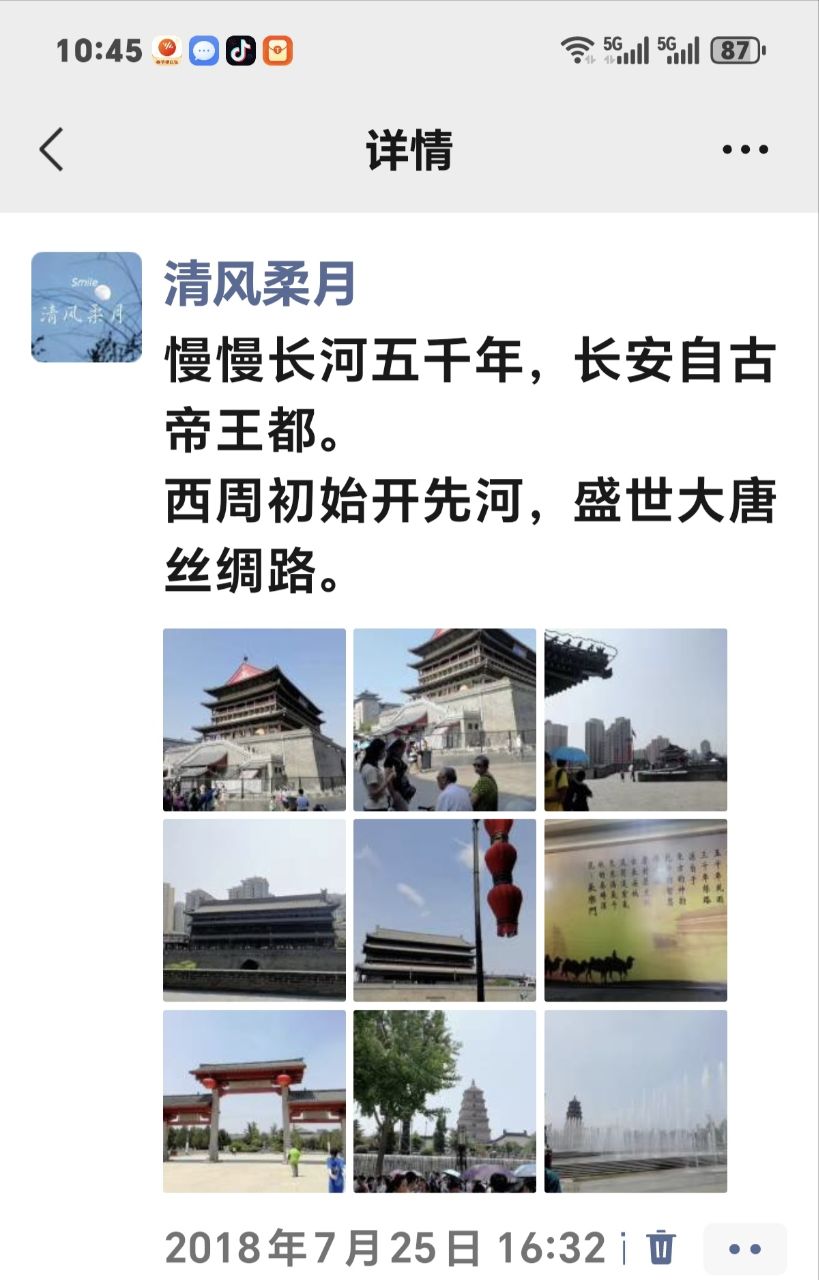Image resolution: width=819 pixels, height=1280 pixels.
Task: Delete this post with the trash icon
Action: click(x=661, y=1247)
